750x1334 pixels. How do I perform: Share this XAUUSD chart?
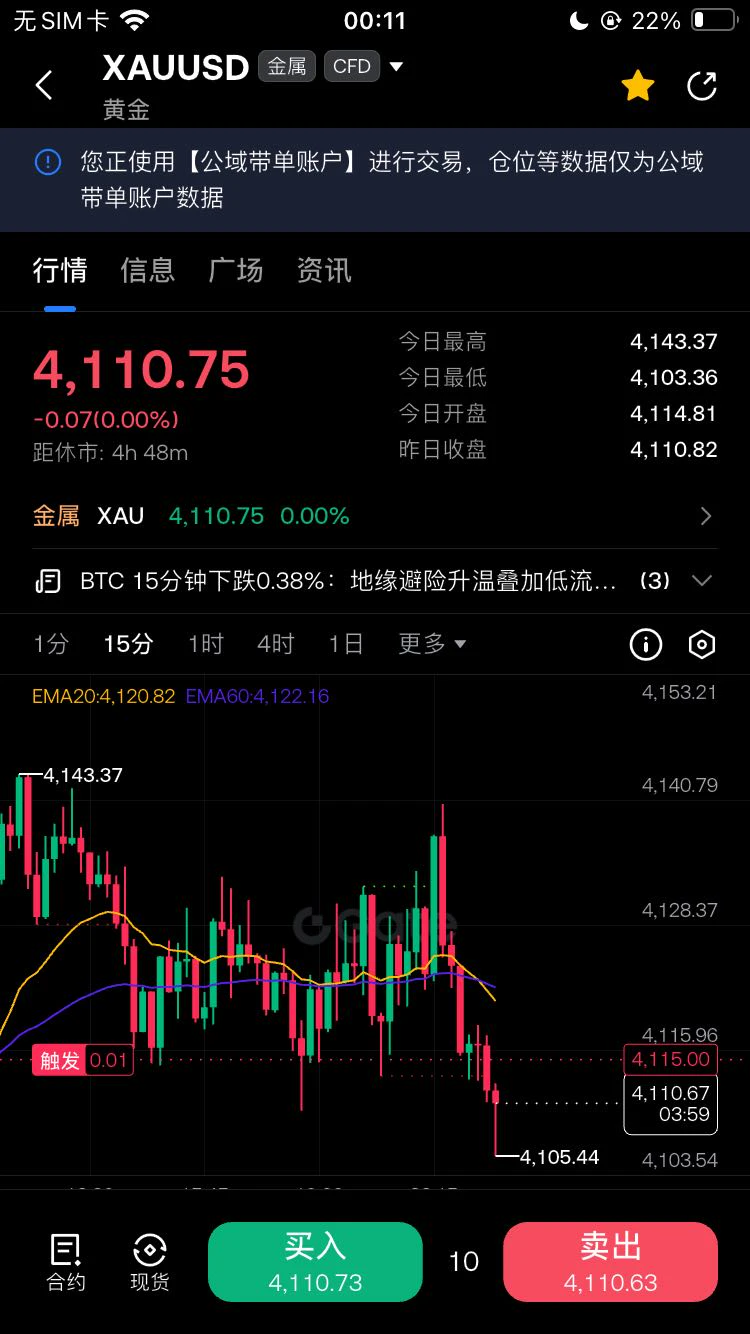702,86
